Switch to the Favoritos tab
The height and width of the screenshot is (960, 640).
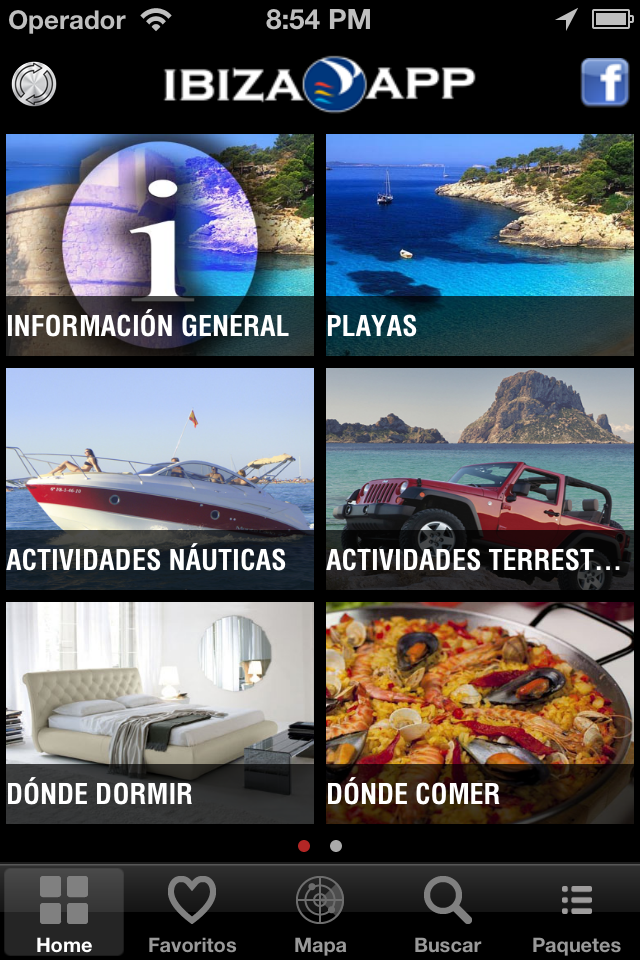coord(192,914)
